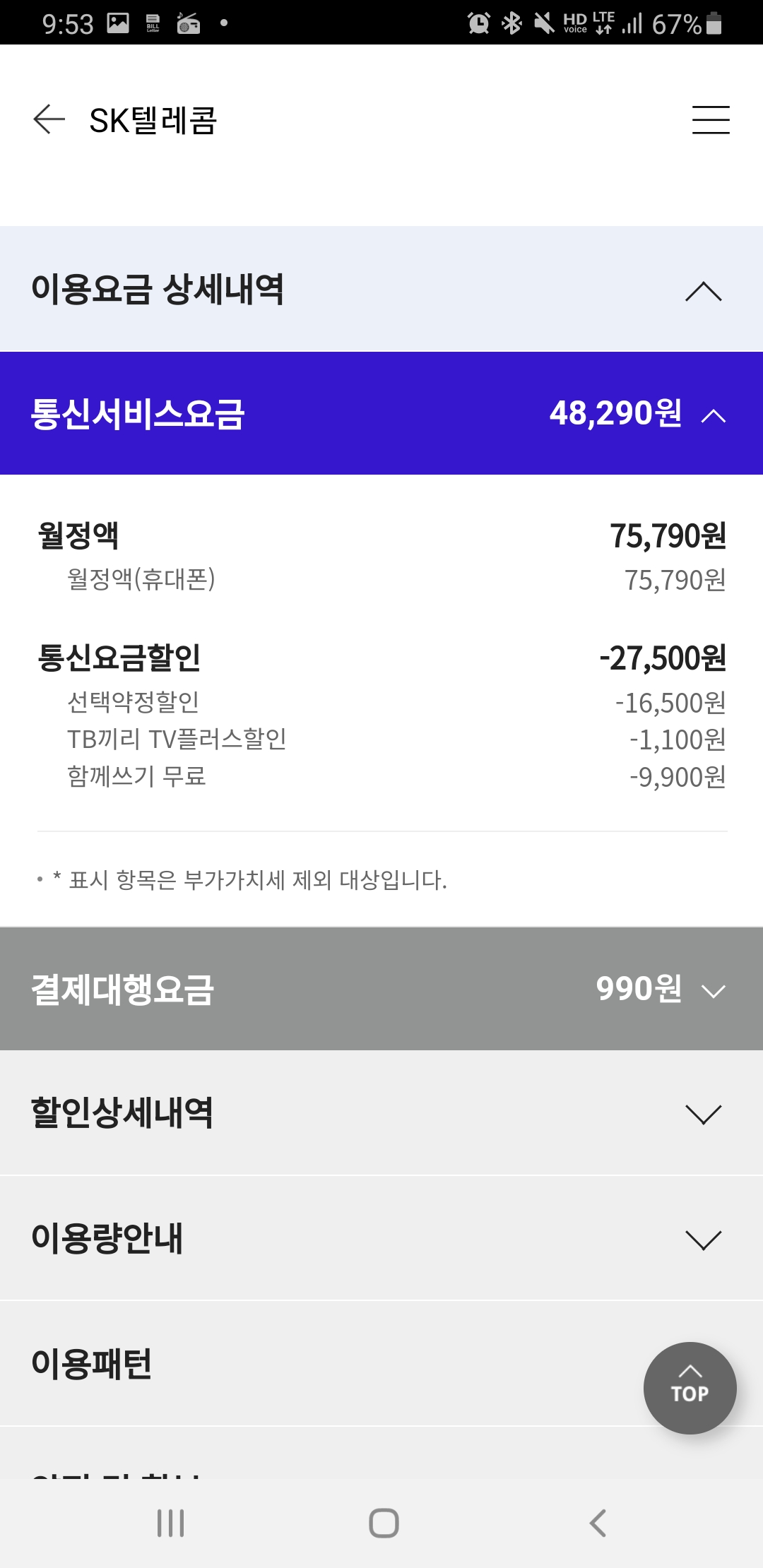Go back using the top-left arrow
The width and height of the screenshot is (763, 1568).
pos(49,119)
